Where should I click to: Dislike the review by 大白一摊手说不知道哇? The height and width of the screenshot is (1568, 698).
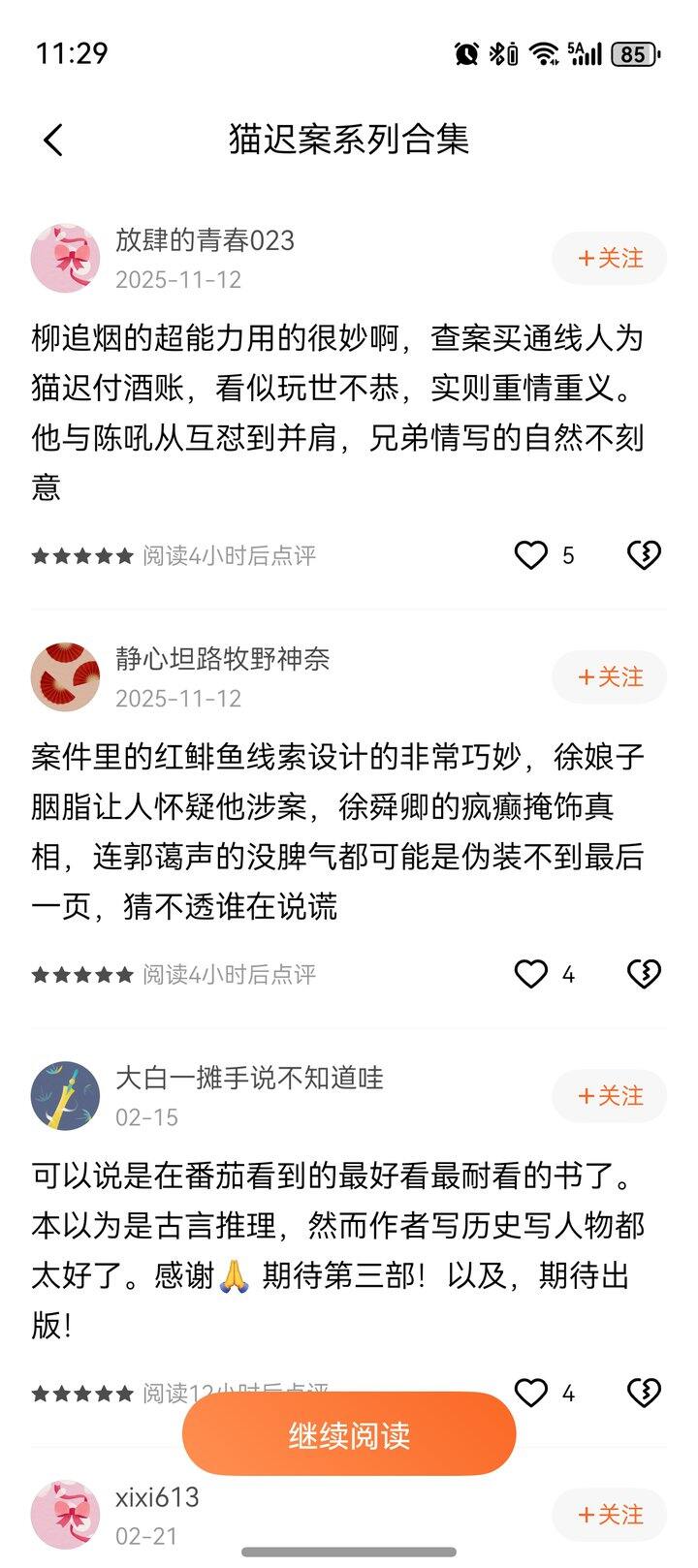[x=644, y=1393]
